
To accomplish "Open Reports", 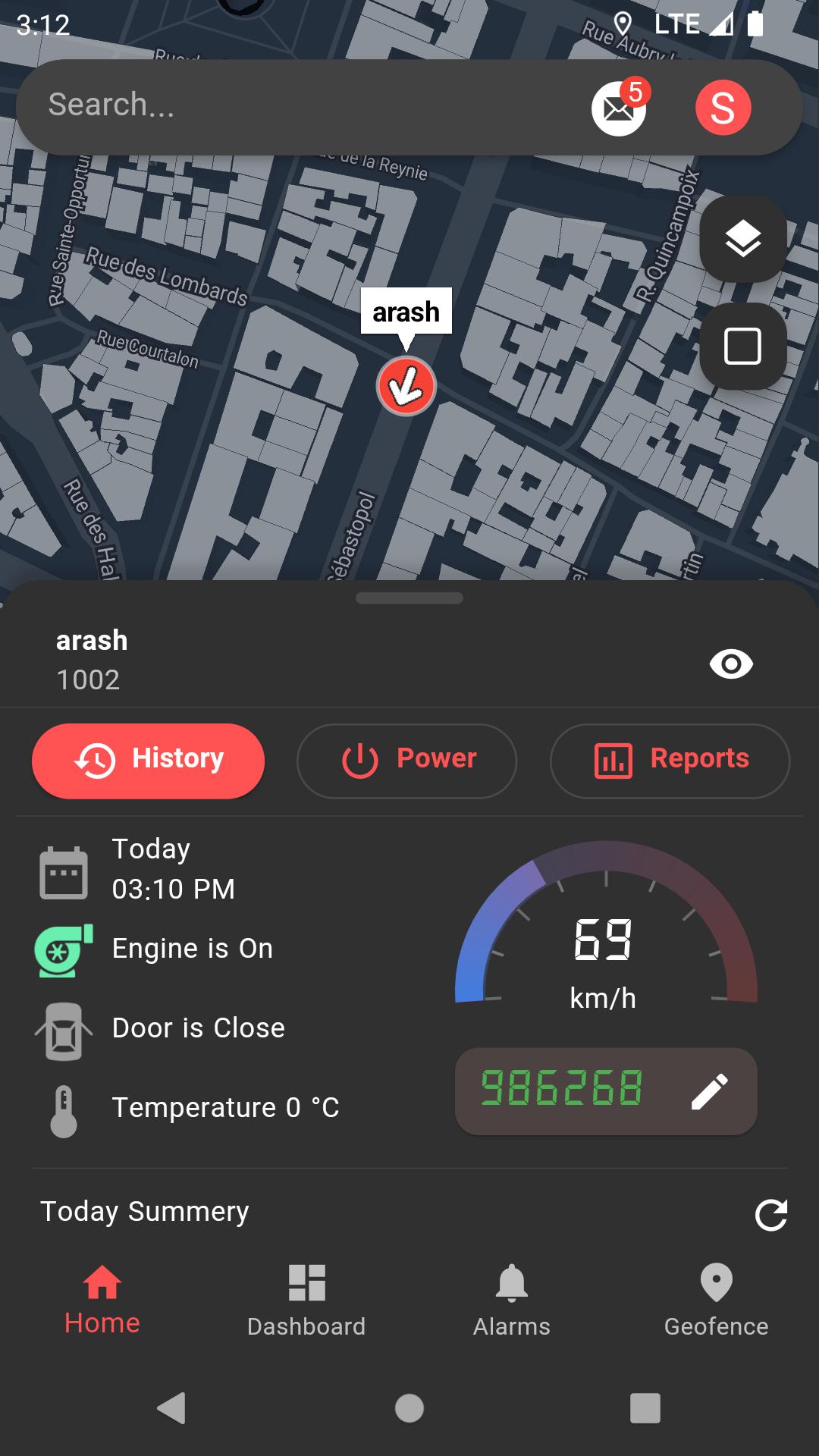I will pyautogui.click(x=670, y=761).
